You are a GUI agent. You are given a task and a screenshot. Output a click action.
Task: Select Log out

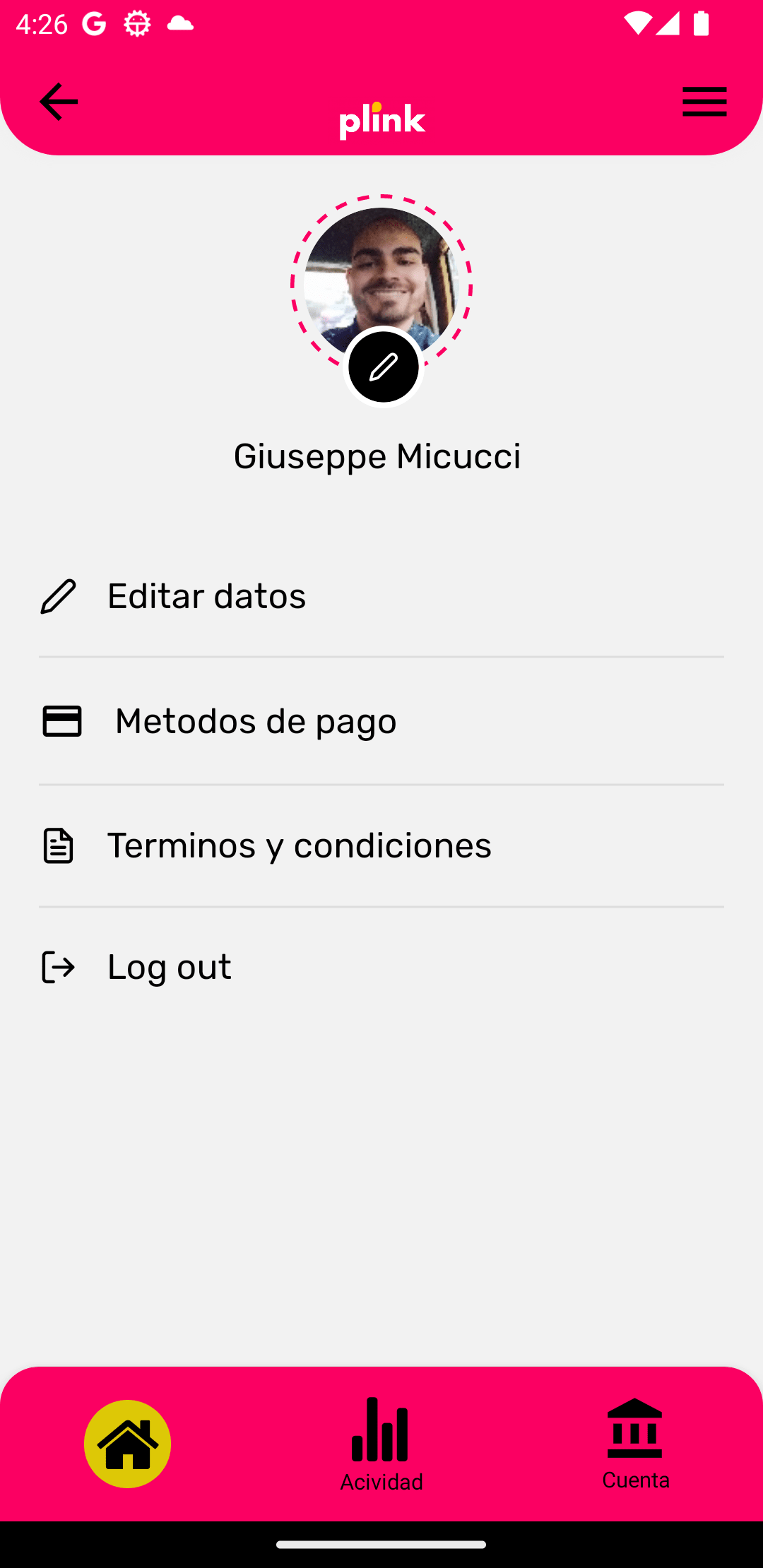coord(168,967)
